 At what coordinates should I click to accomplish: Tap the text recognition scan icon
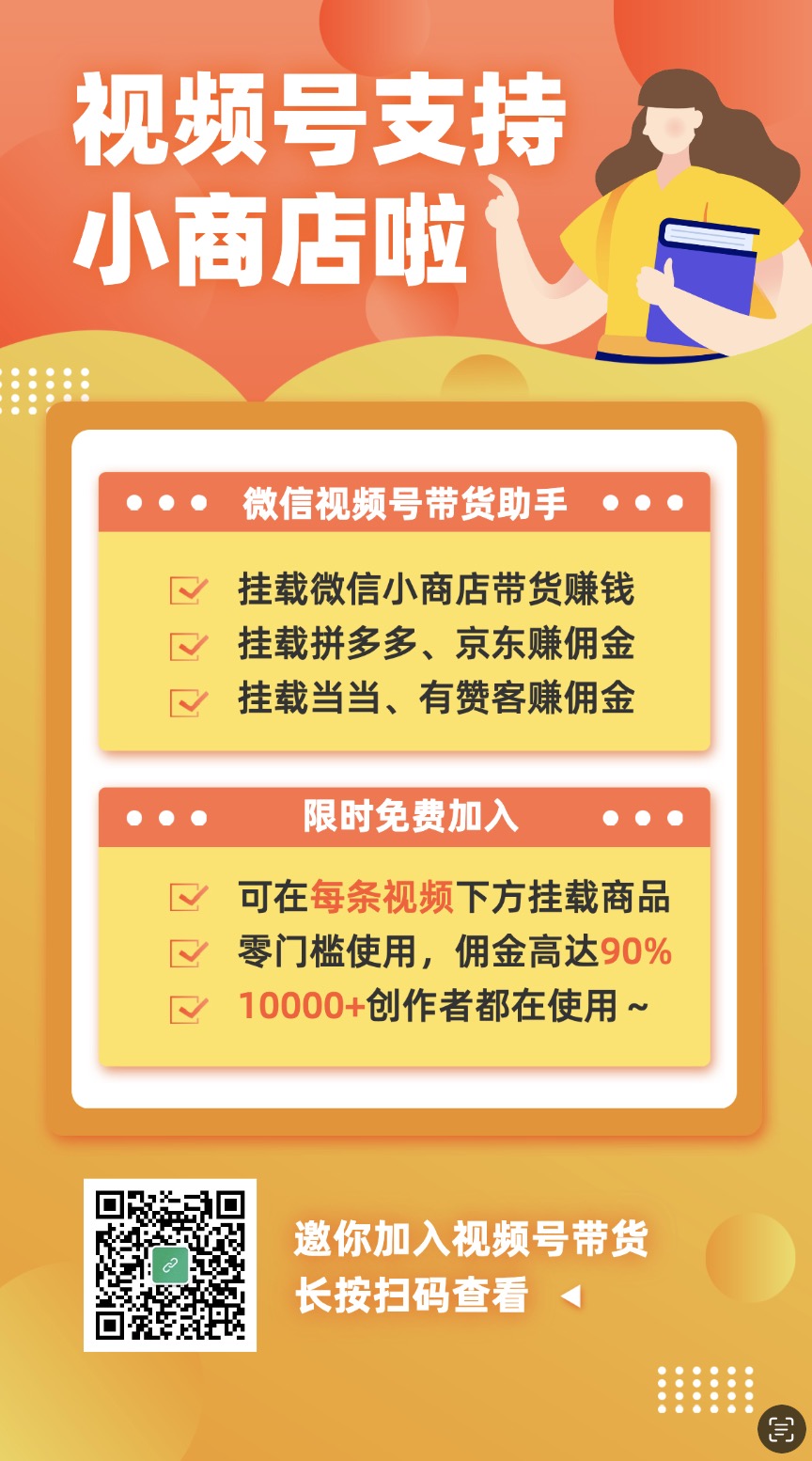click(x=781, y=1430)
